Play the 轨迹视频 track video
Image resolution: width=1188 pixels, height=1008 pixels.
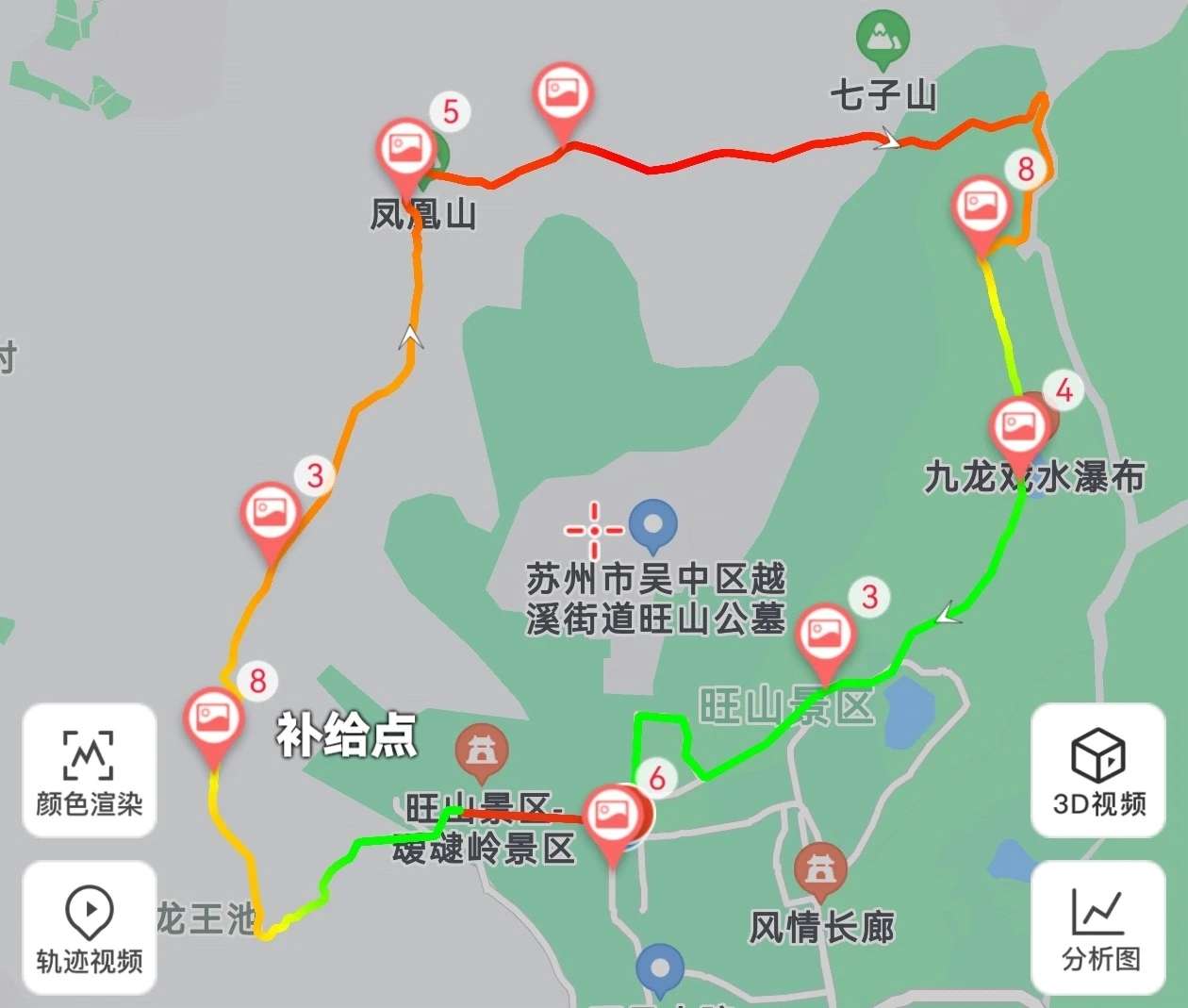click(90, 928)
